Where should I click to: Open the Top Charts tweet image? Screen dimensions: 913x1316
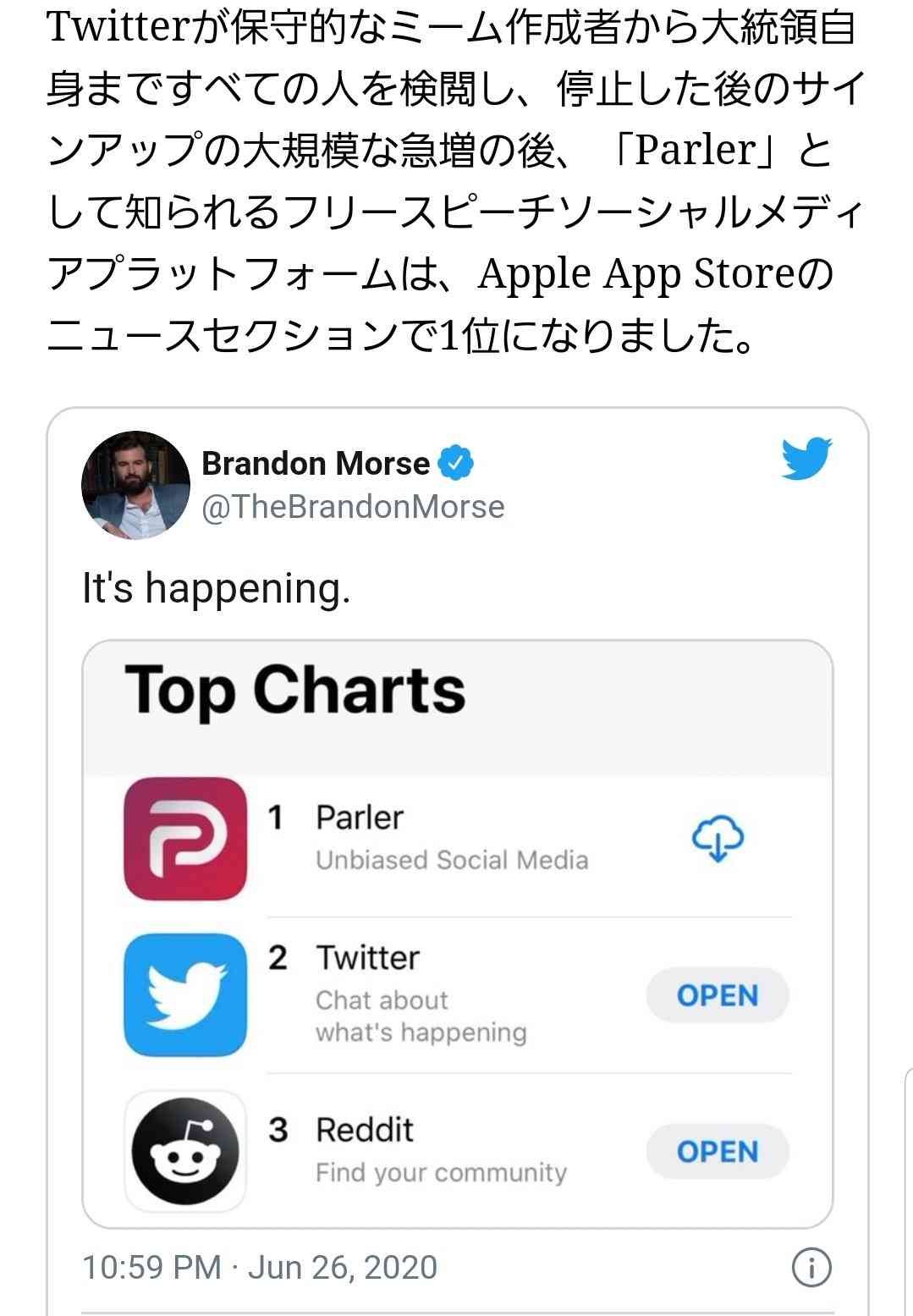[457, 933]
